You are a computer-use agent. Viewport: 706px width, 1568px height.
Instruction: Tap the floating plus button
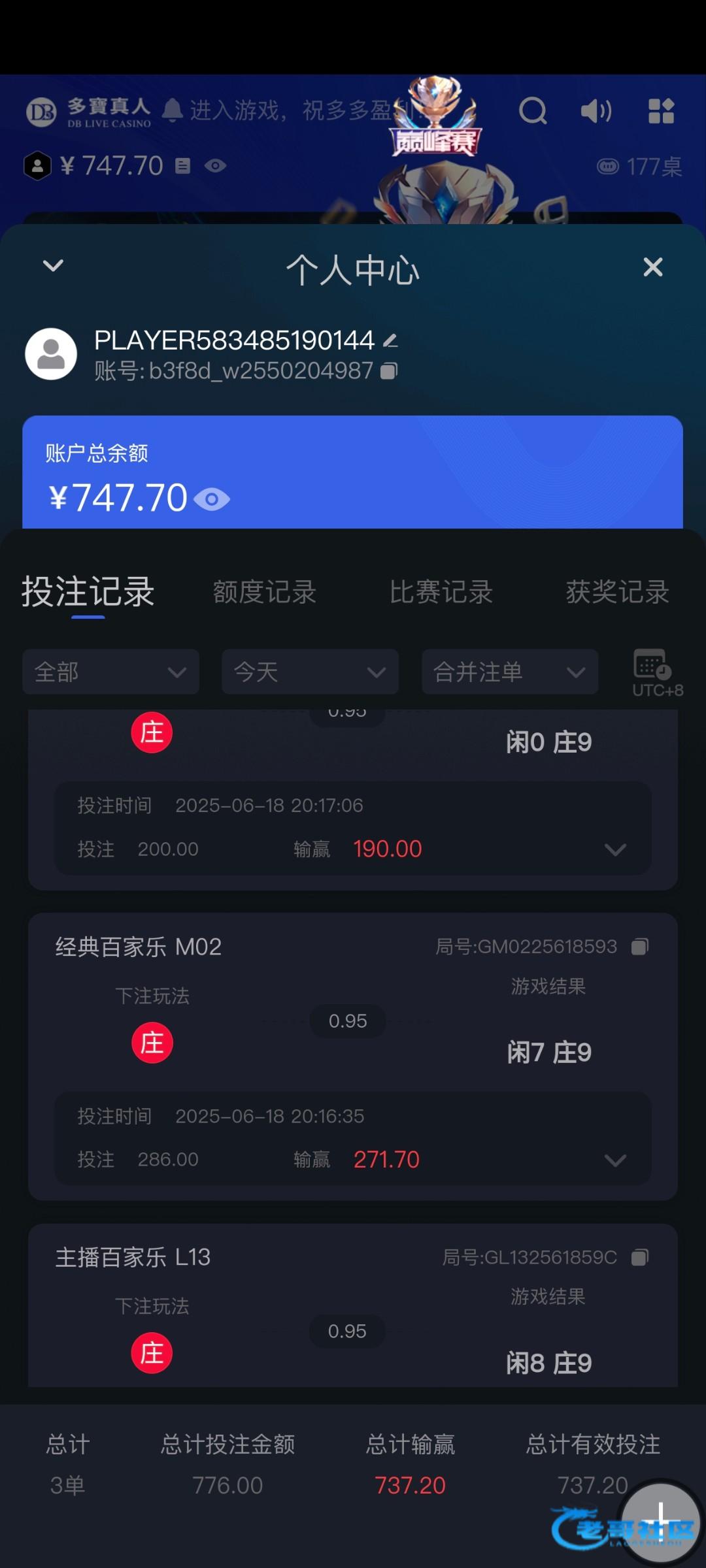(x=660, y=1520)
